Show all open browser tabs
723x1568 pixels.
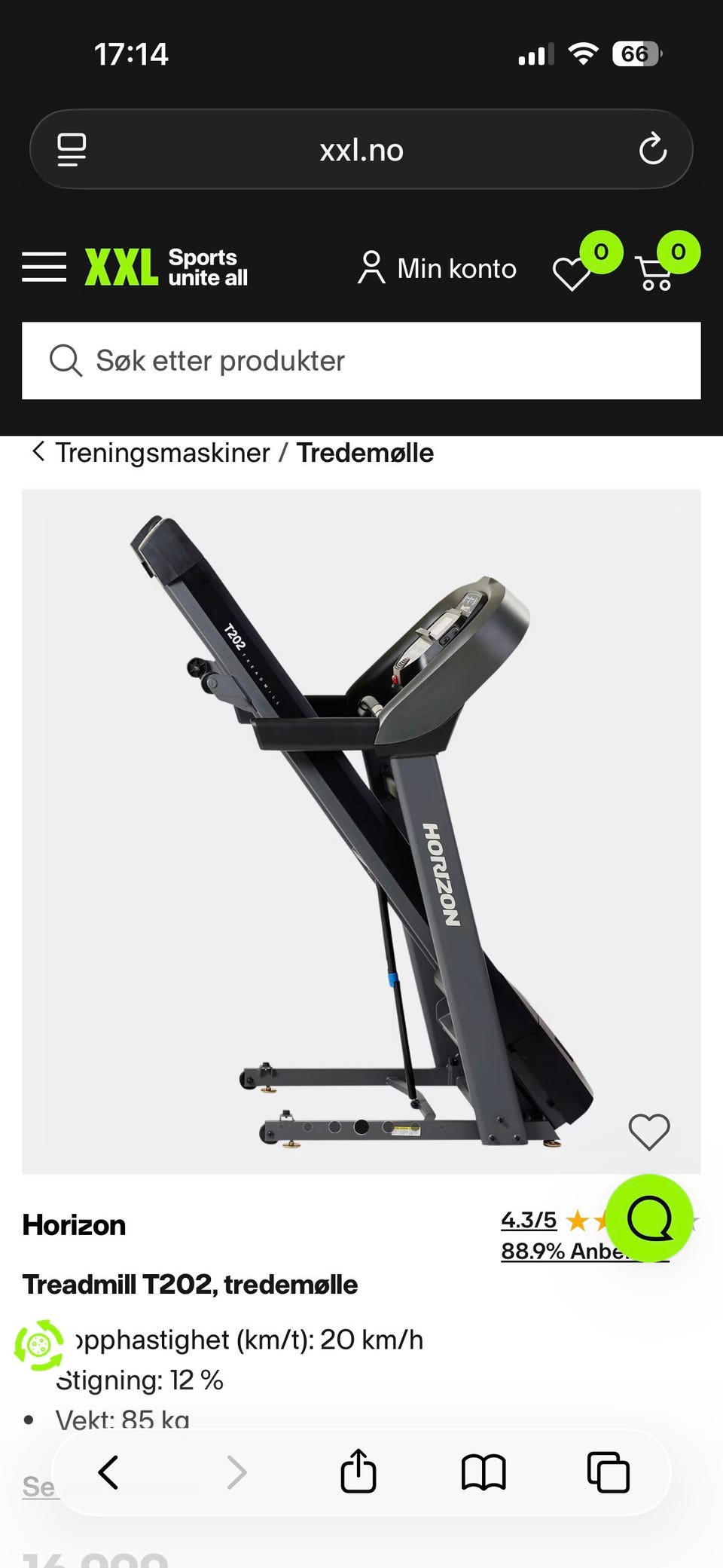pyautogui.click(x=608, y=1472)
